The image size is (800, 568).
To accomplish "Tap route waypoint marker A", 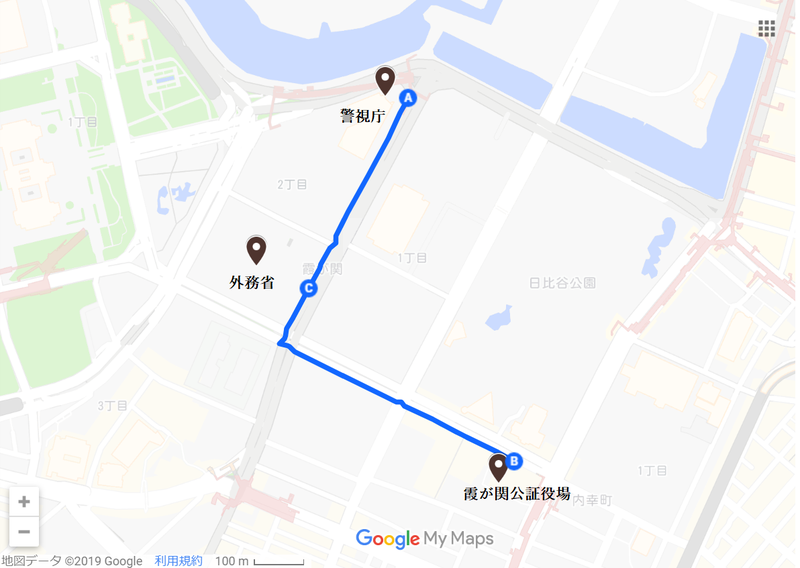I will (x=407, y=98).
